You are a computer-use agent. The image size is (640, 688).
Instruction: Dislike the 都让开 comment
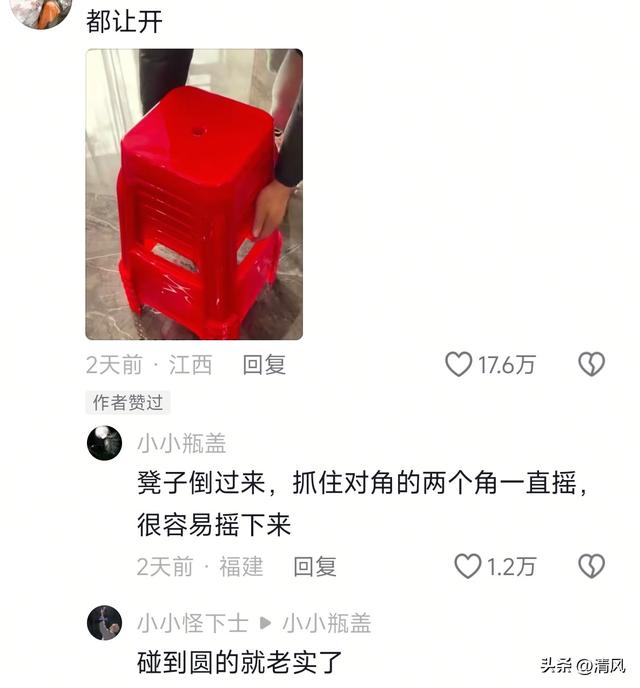pos(591,365)
